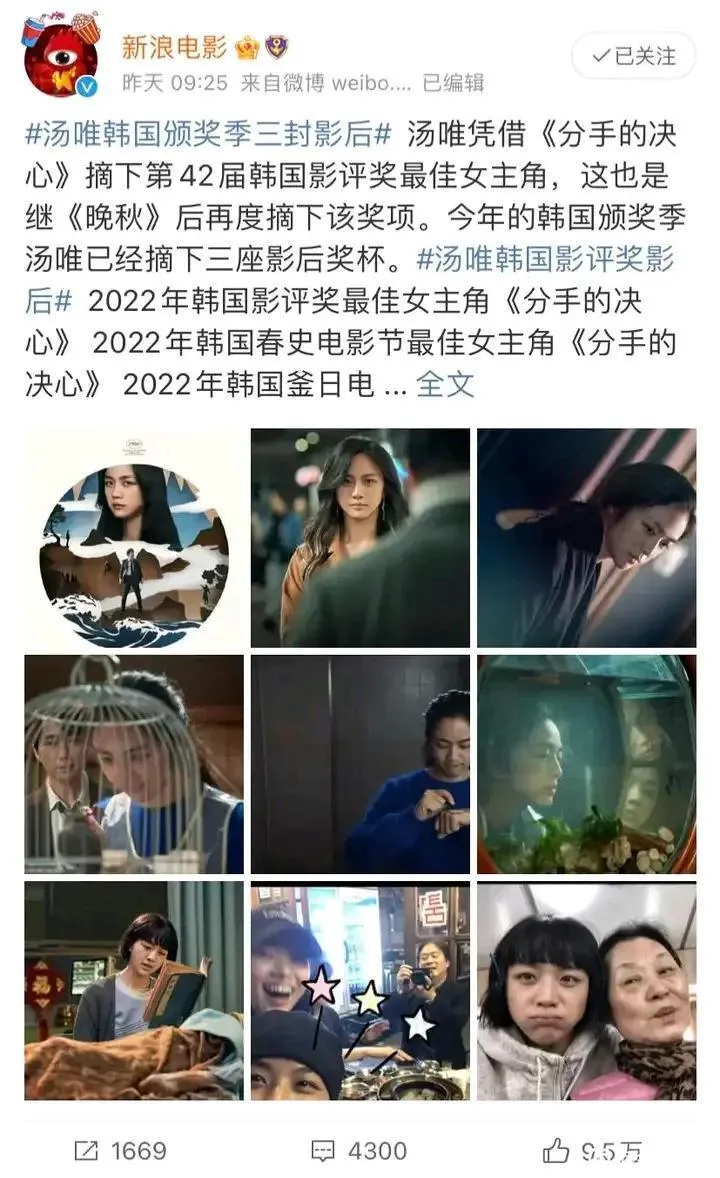This screenshot has width=720, height=1178.
Task: Open the photo of woman leaning at window
Action: click(x=586, y=538)
